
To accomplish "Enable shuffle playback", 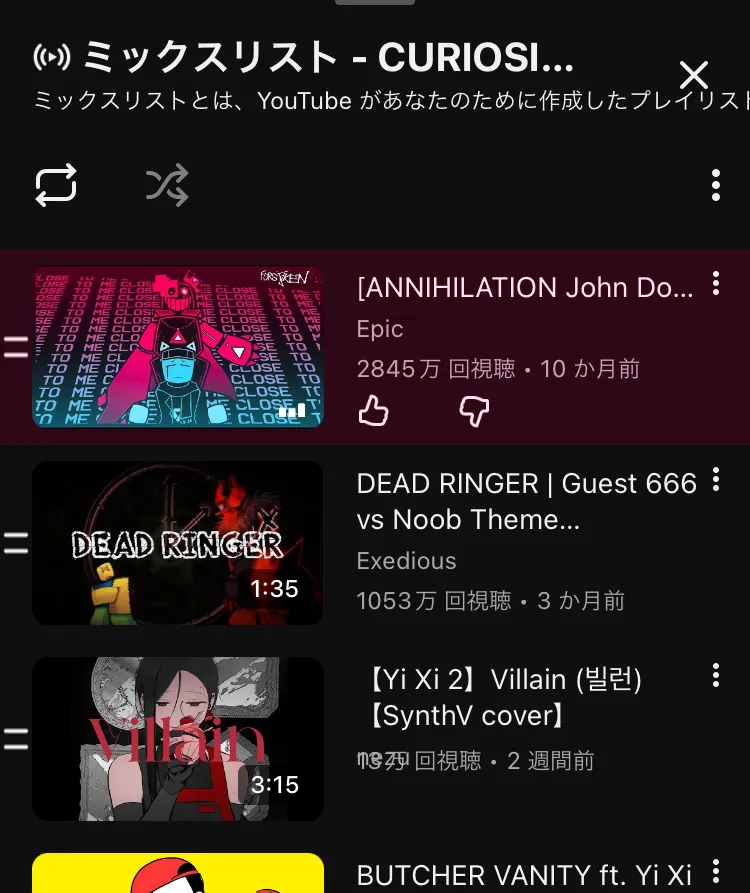I will click(167, 185).
